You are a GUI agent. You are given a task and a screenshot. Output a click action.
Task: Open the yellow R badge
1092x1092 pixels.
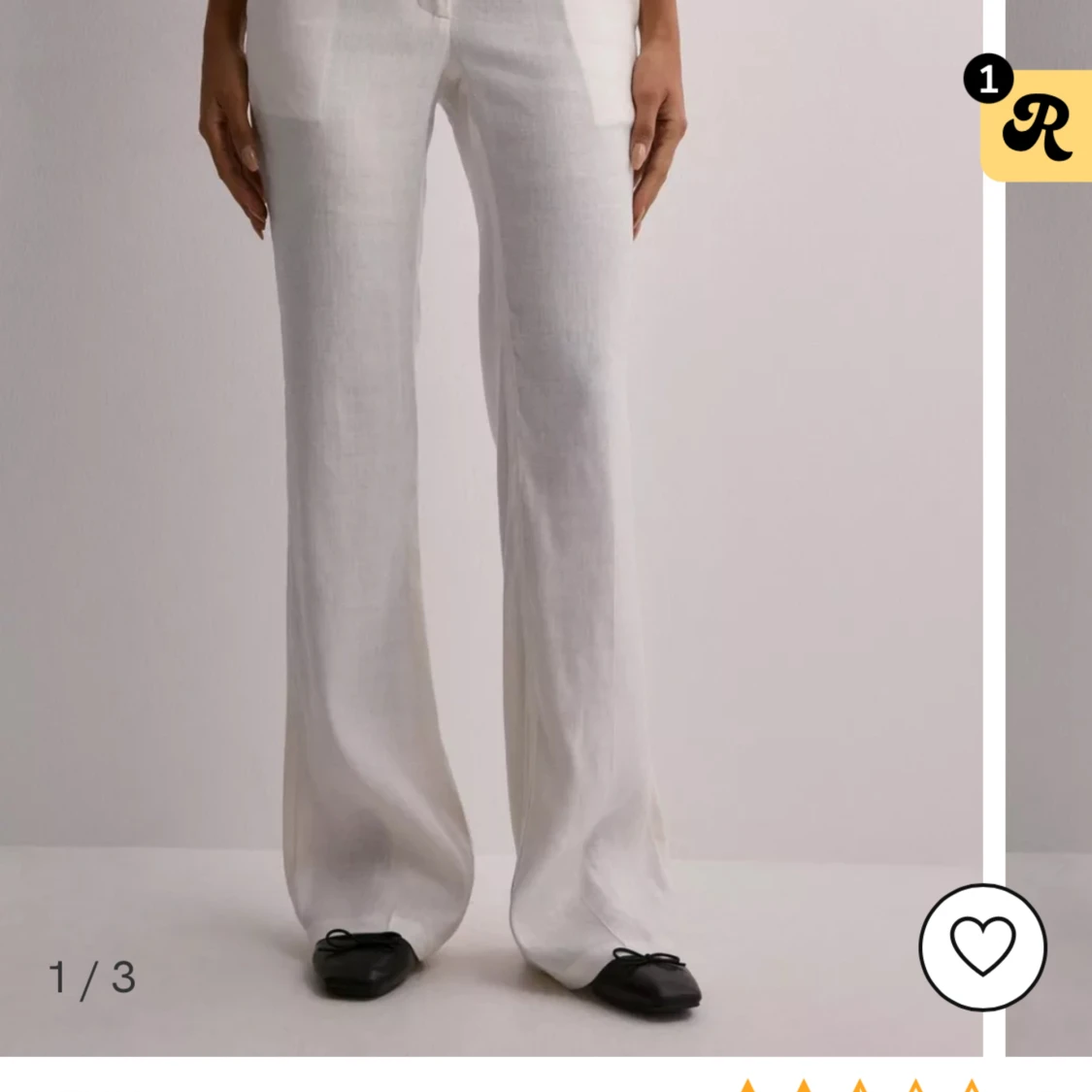pos(1038,126)
